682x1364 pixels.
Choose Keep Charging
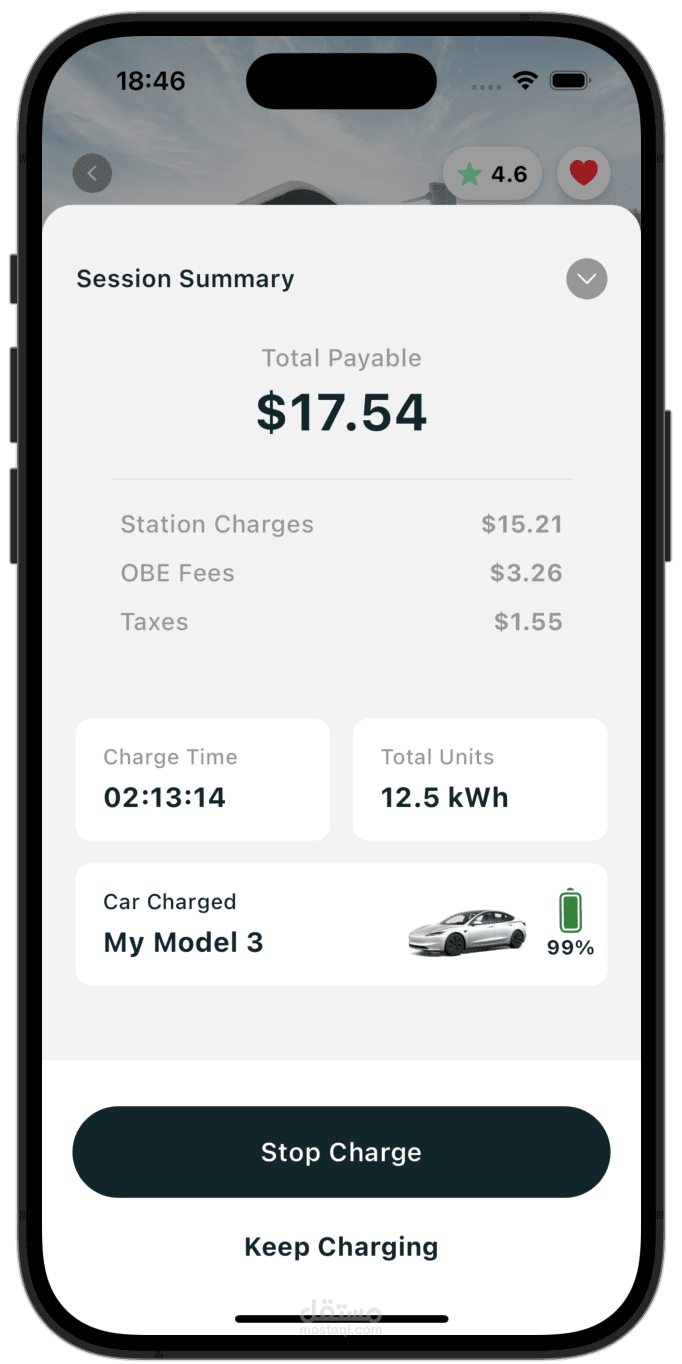(341, 1247)
